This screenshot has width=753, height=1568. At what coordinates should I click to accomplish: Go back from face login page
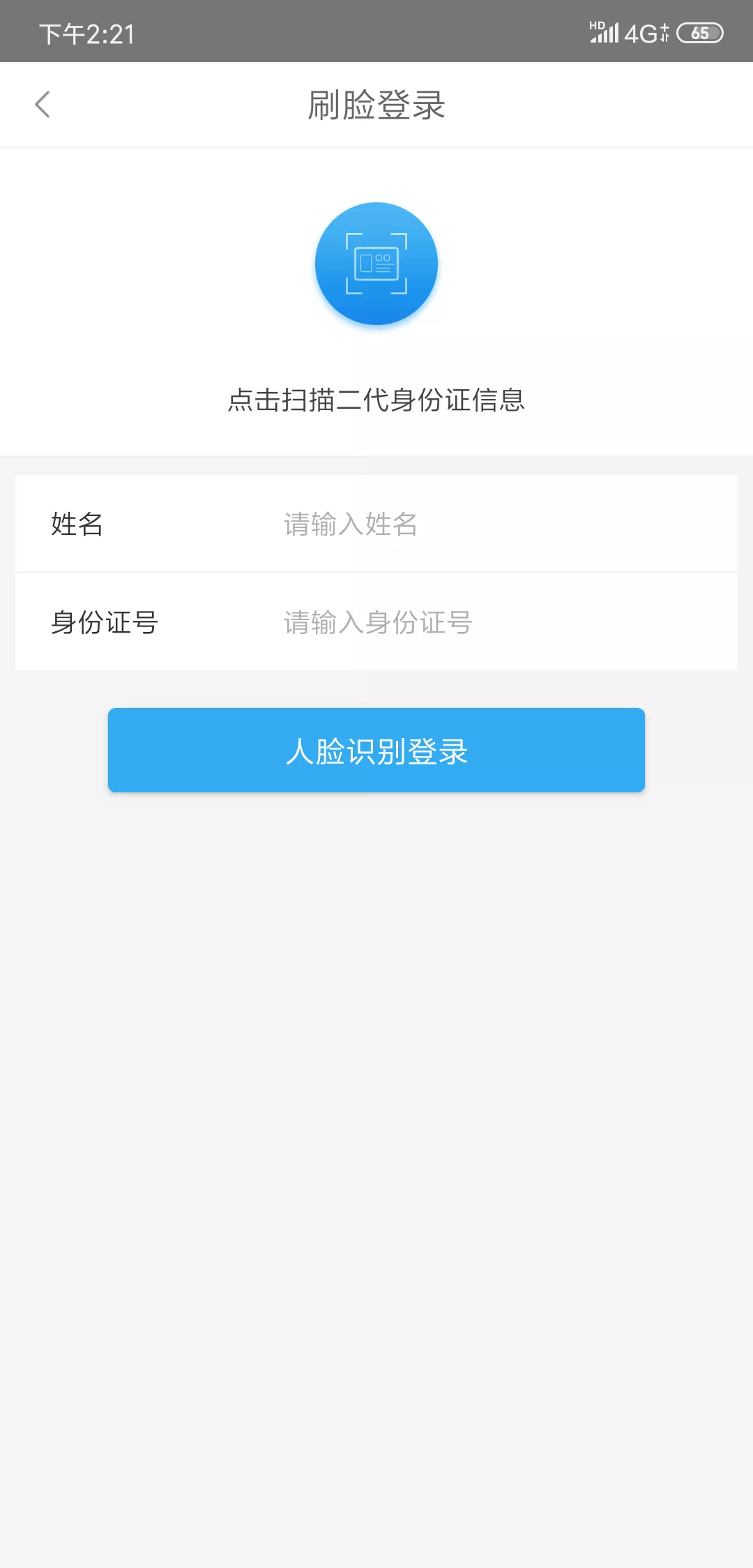43,105
